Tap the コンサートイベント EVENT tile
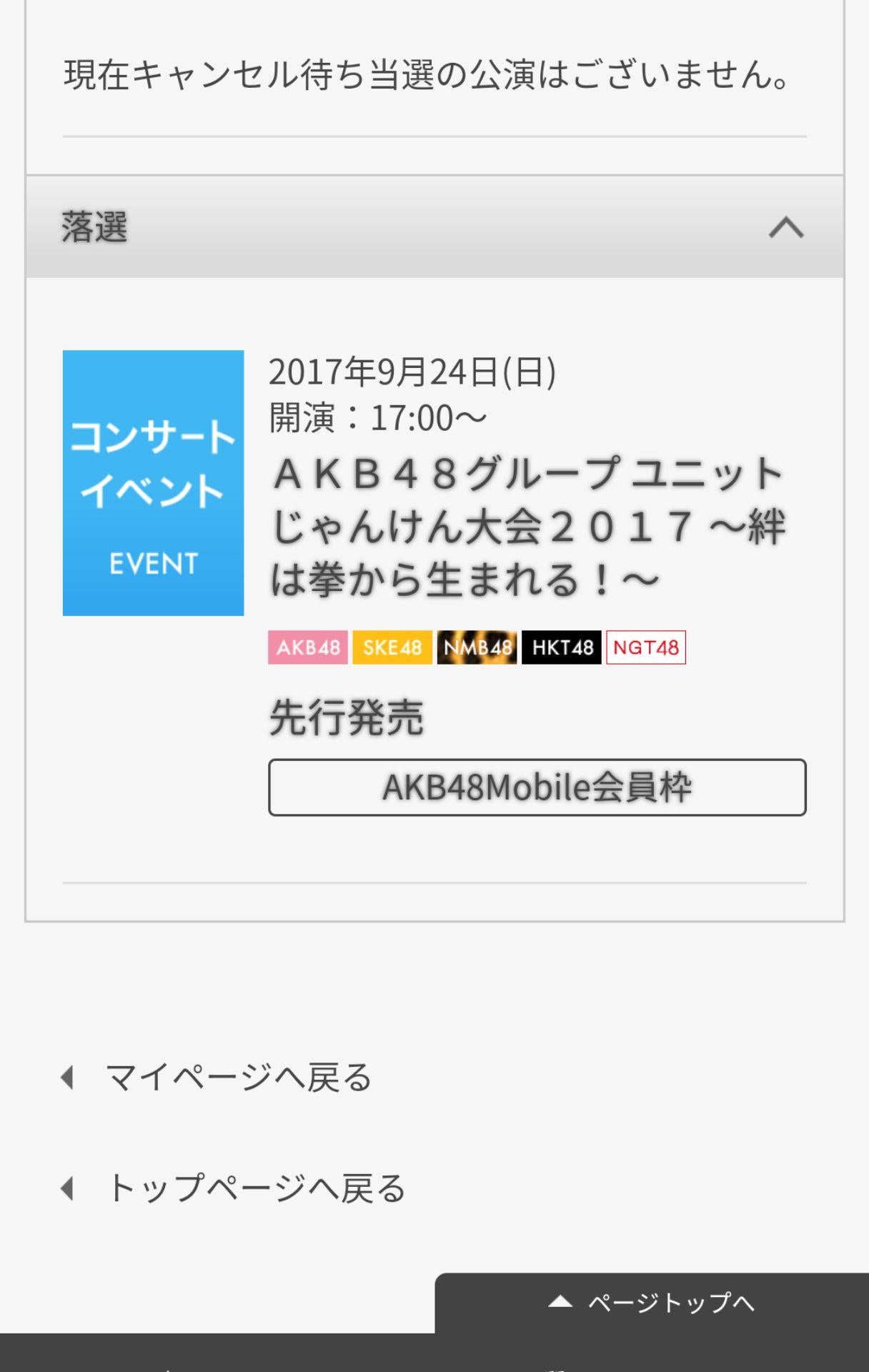The image size is (869, 1372). click(153, 483)
